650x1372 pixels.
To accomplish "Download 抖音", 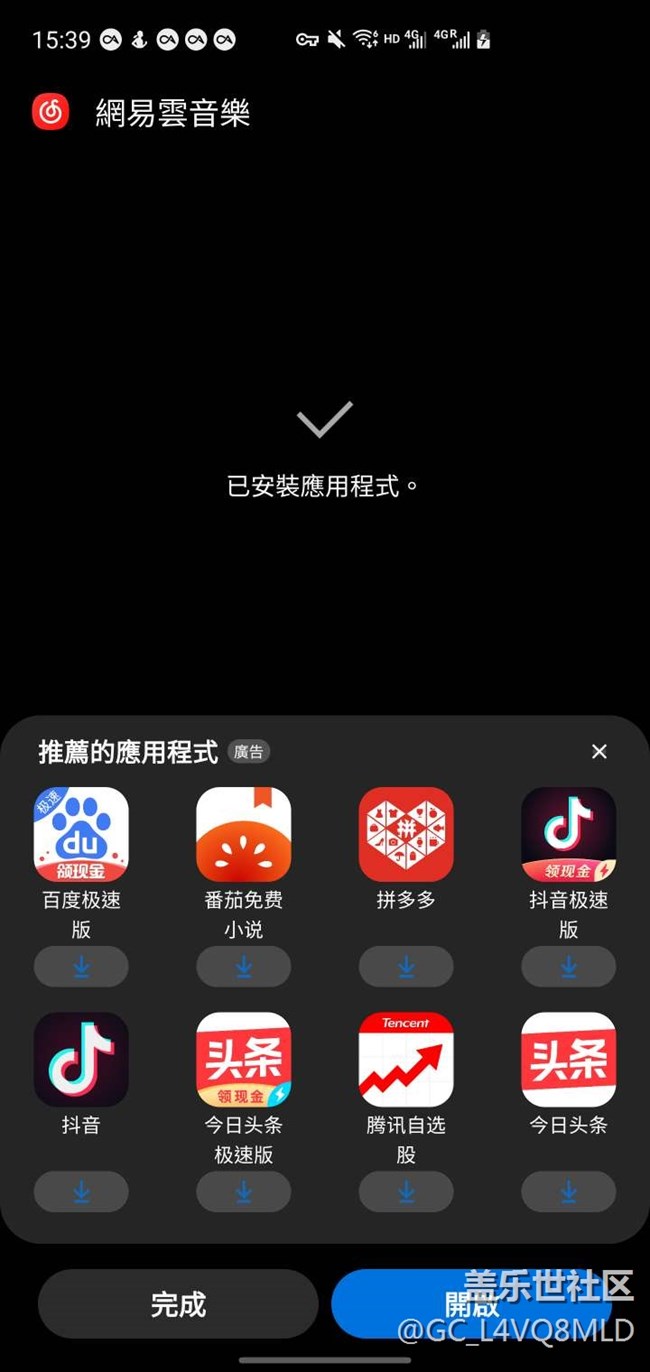I will coord(81,1192).
